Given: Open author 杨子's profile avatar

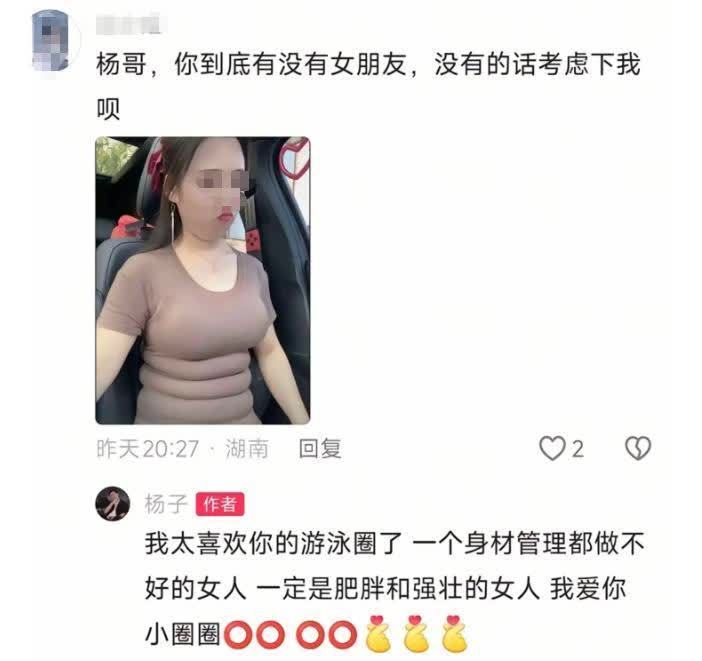Looking at the screenshot, I should (x=113, y=504).
